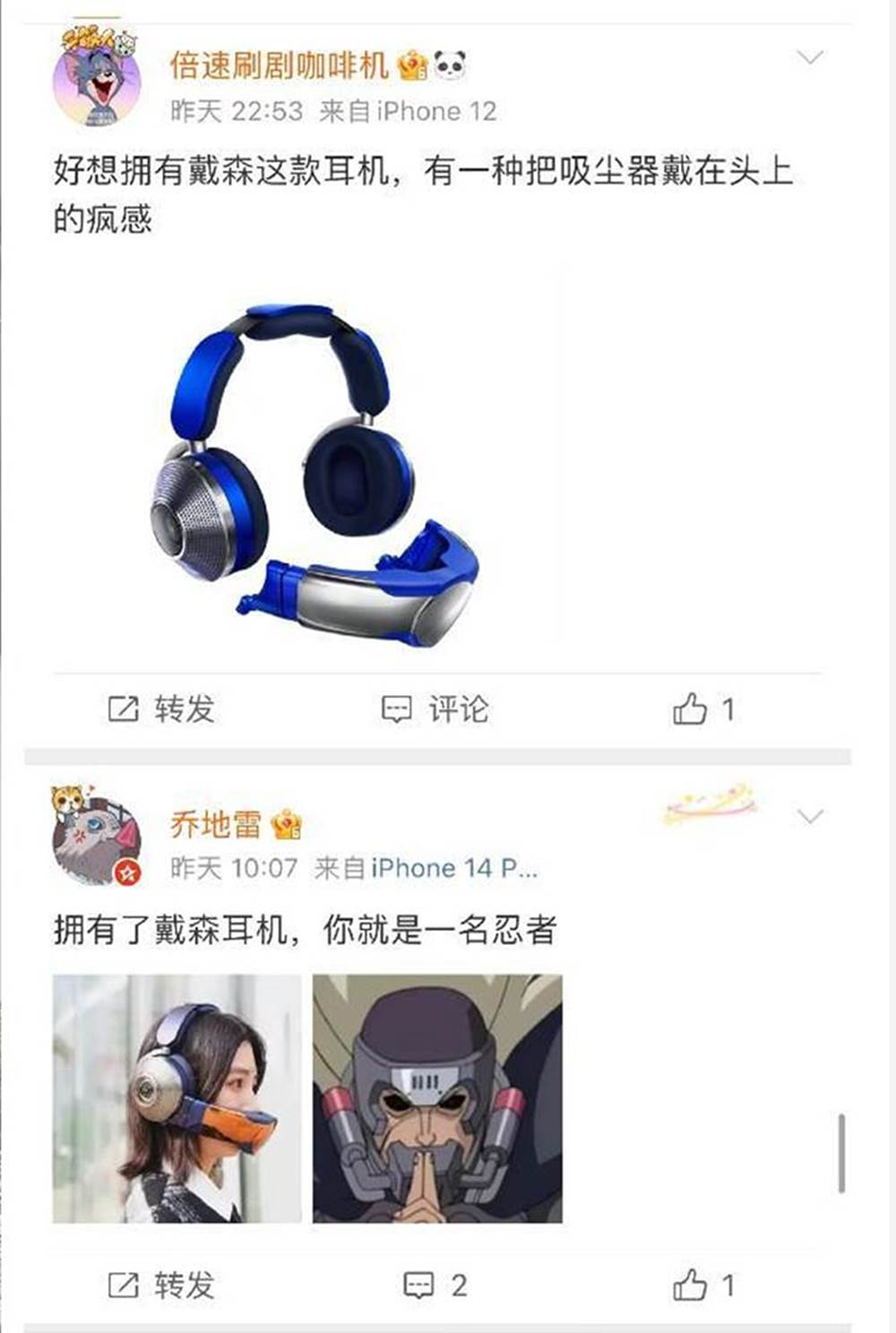Expand dropdown chevron on 倍速刷剧咖啡机's post
This screenshot has height=1333, width=896.
tap(809, 58)
